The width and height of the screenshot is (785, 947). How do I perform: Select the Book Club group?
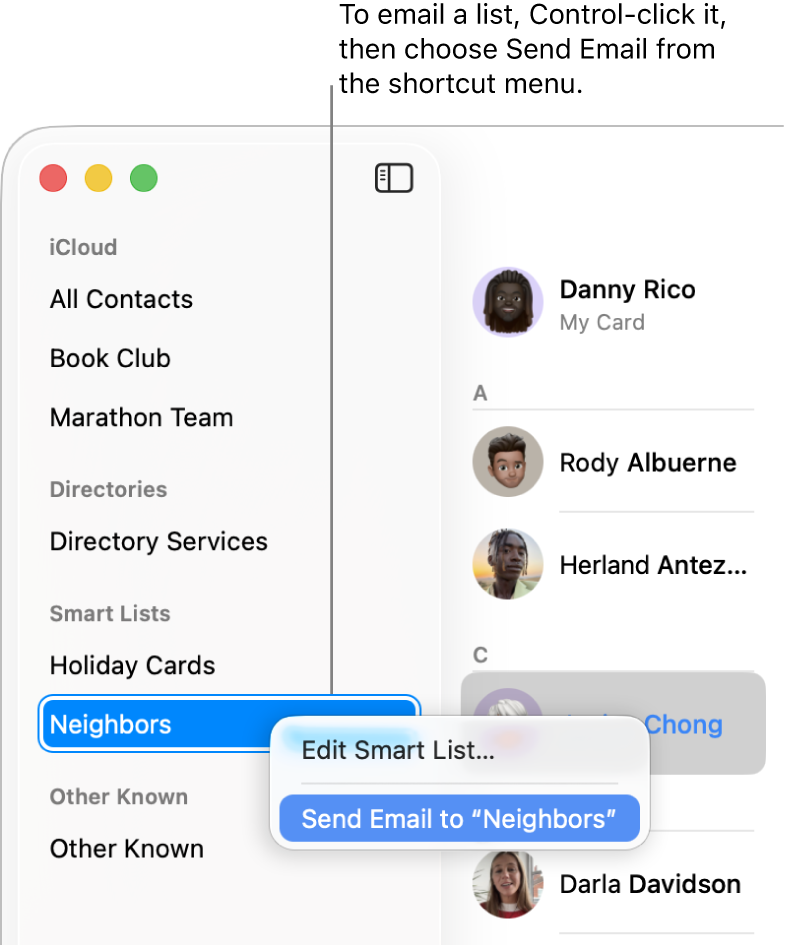[110, 358]
